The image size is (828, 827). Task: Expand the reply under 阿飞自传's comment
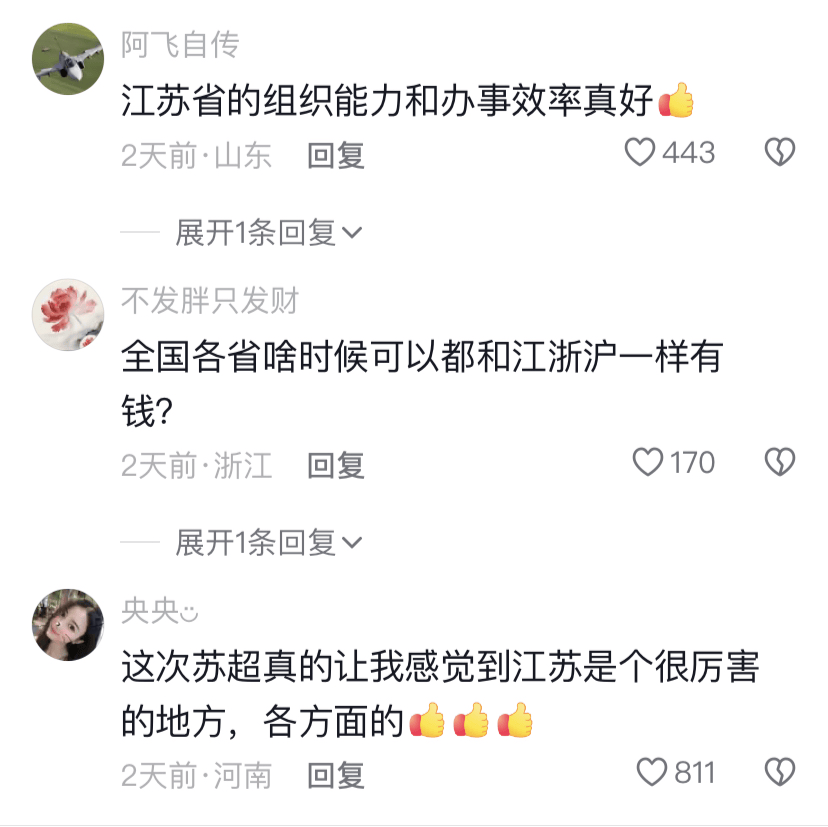coord(268,233)
